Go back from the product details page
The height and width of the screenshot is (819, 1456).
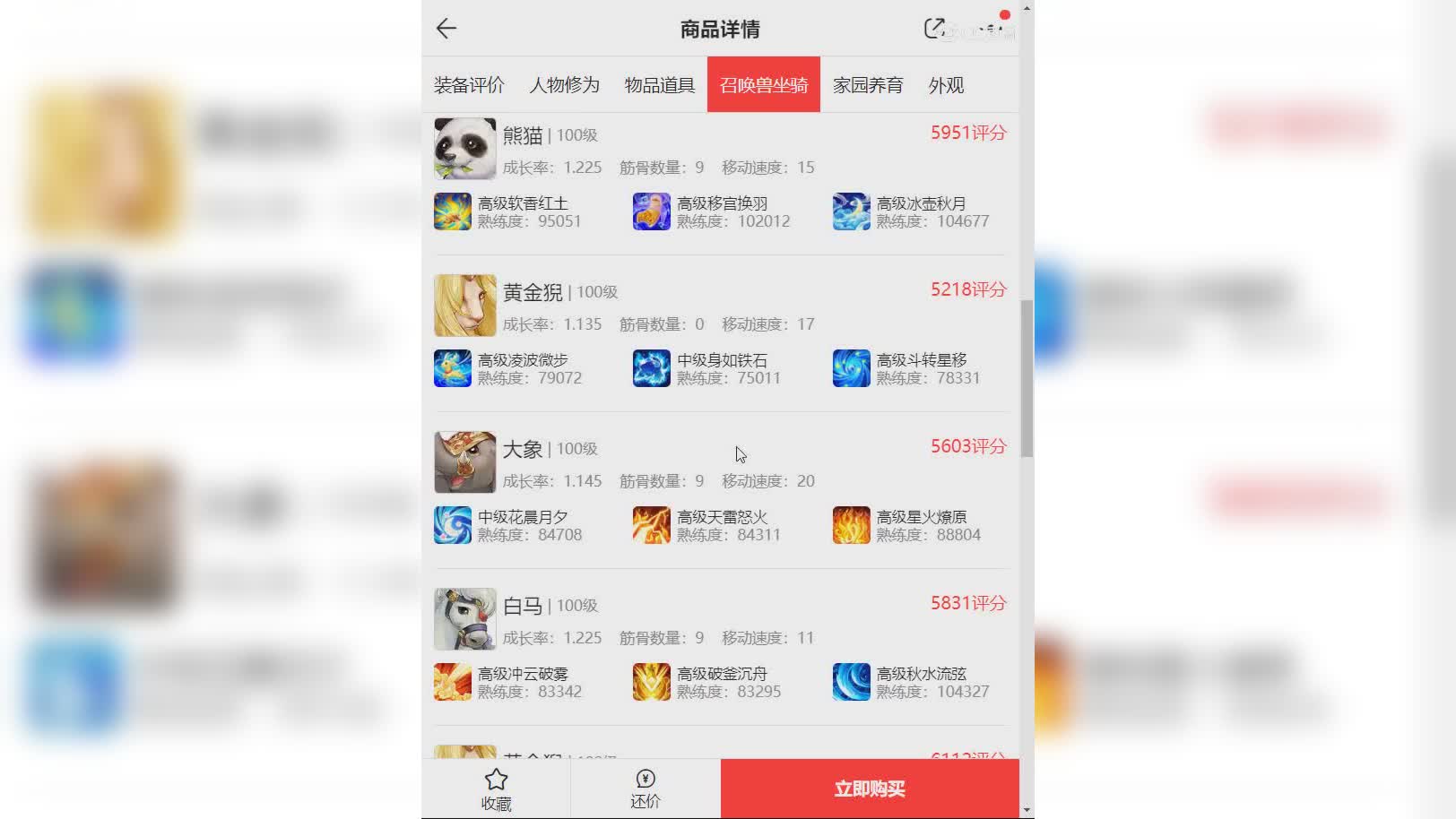pos(446,29)
